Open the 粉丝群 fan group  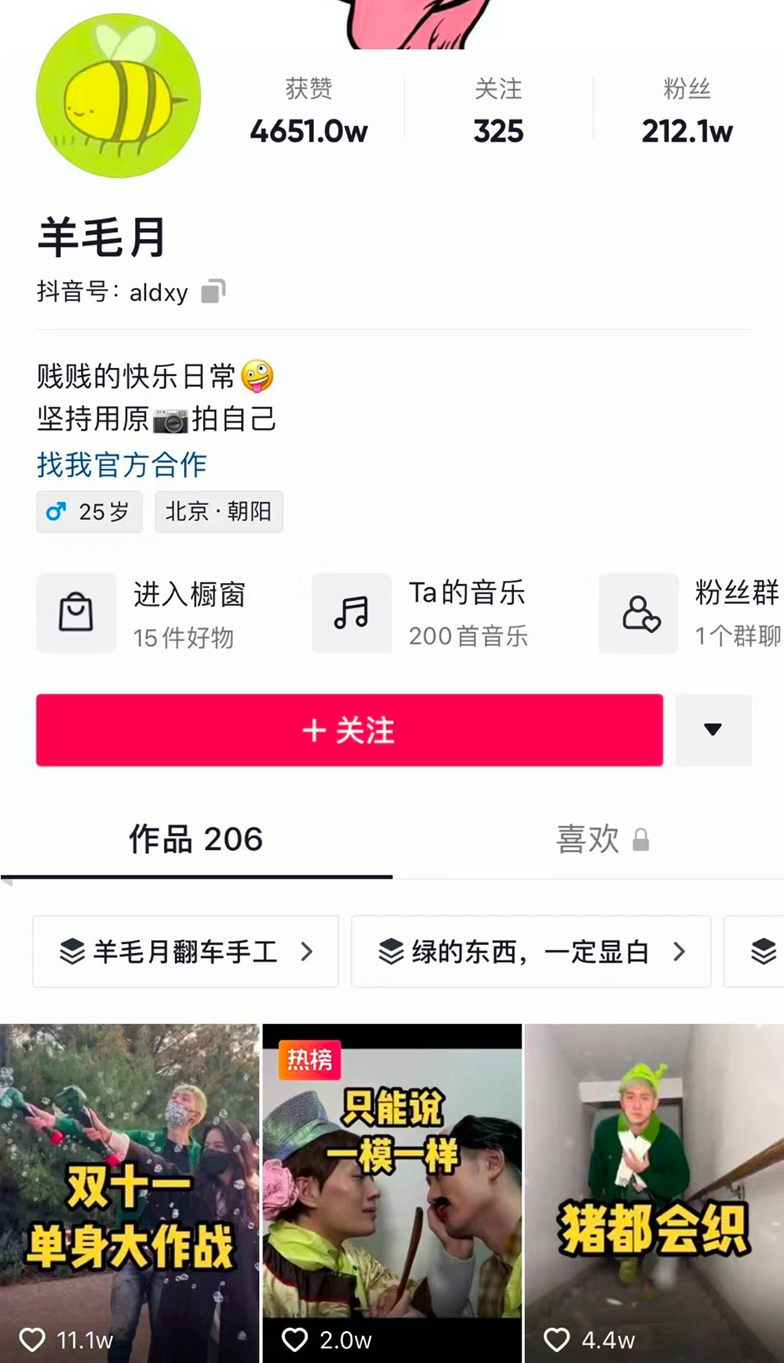[691, 613]
